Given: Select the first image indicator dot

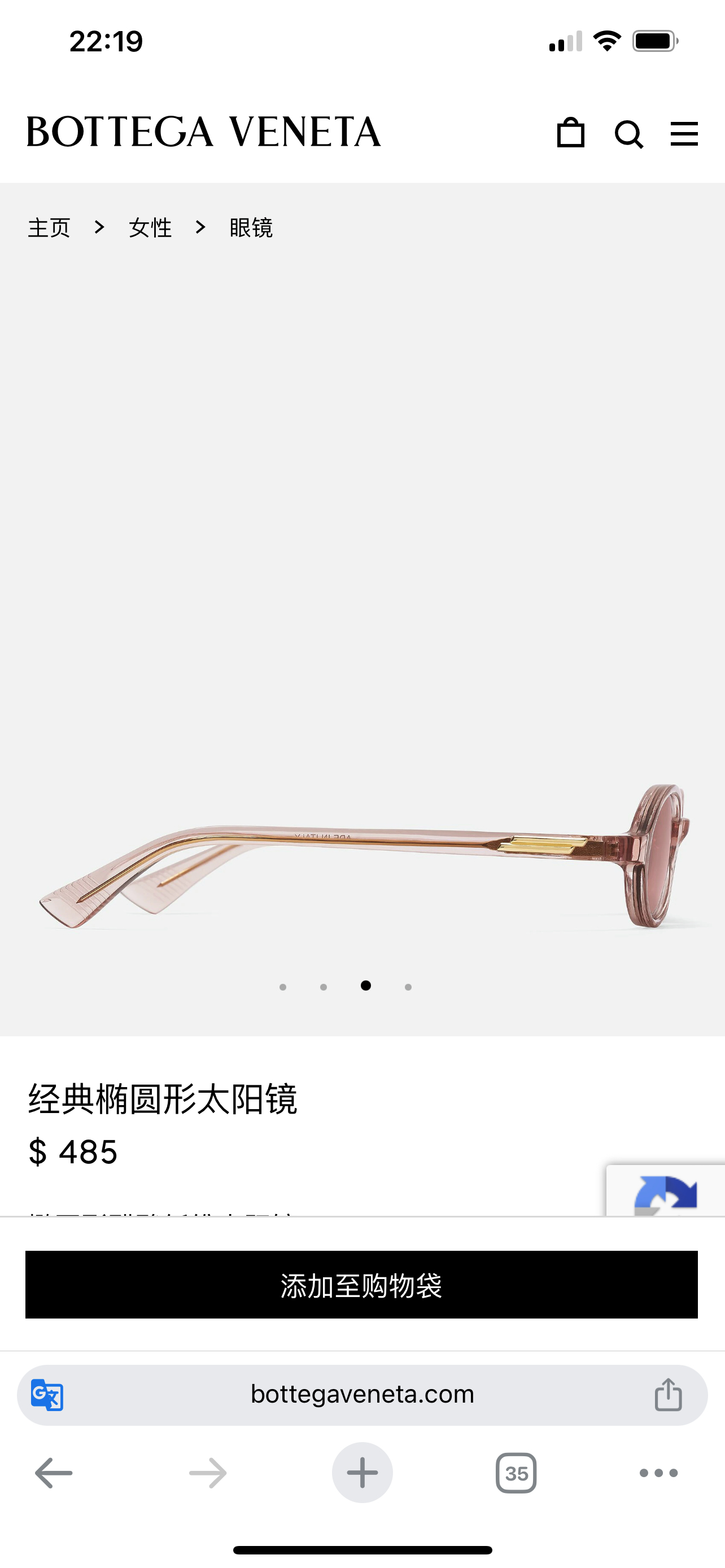Looking at the screenshot, I should [282, 987].
